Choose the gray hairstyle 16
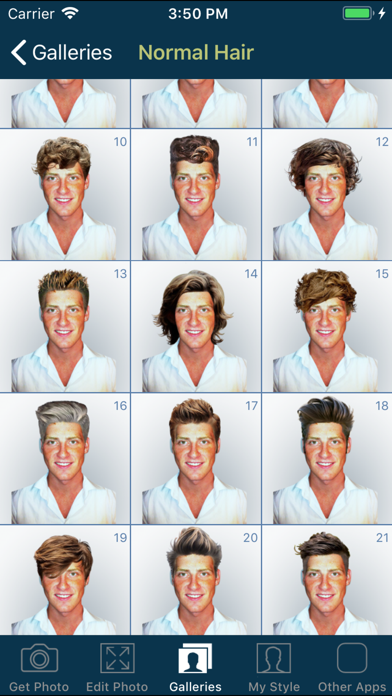The image size is (392, 696). [65, 459]
